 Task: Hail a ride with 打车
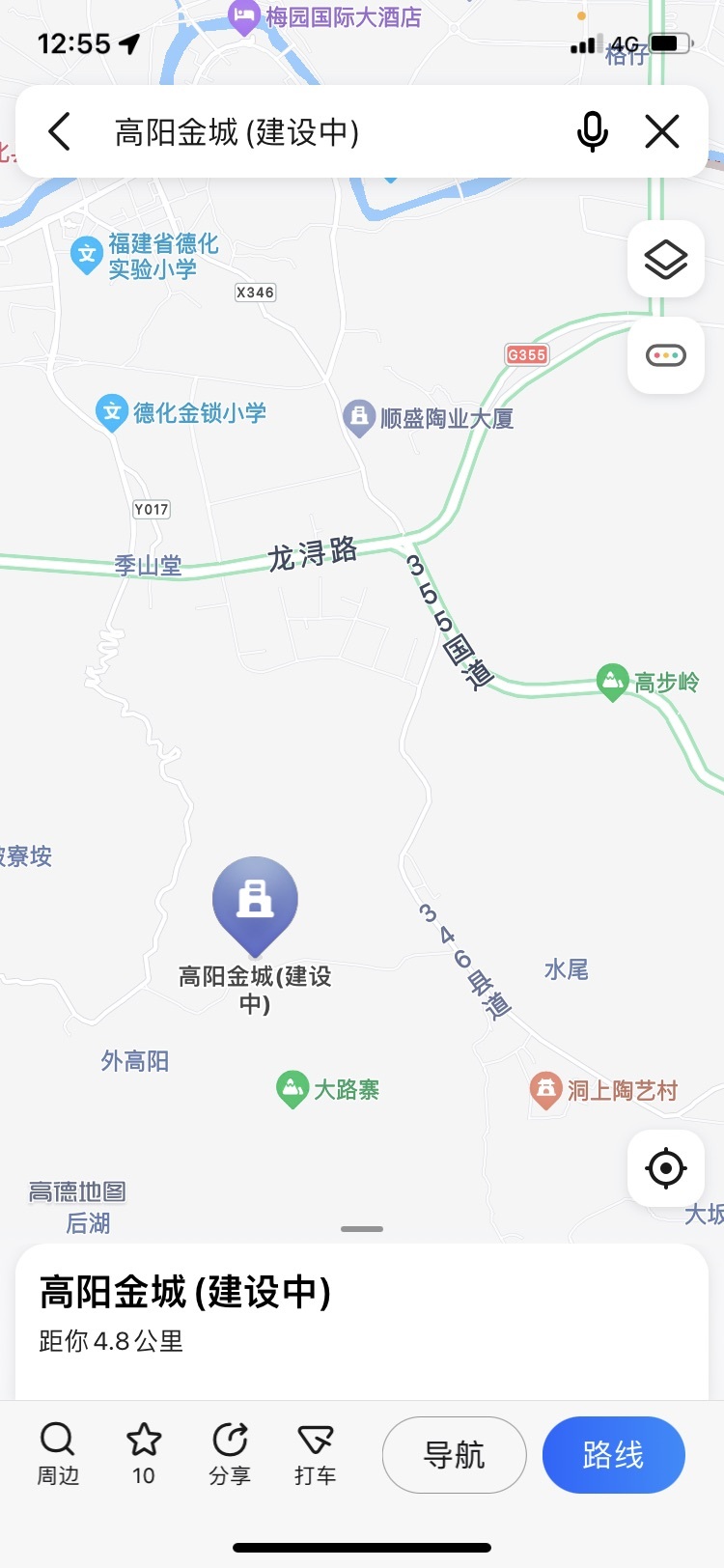(315, 1452)
